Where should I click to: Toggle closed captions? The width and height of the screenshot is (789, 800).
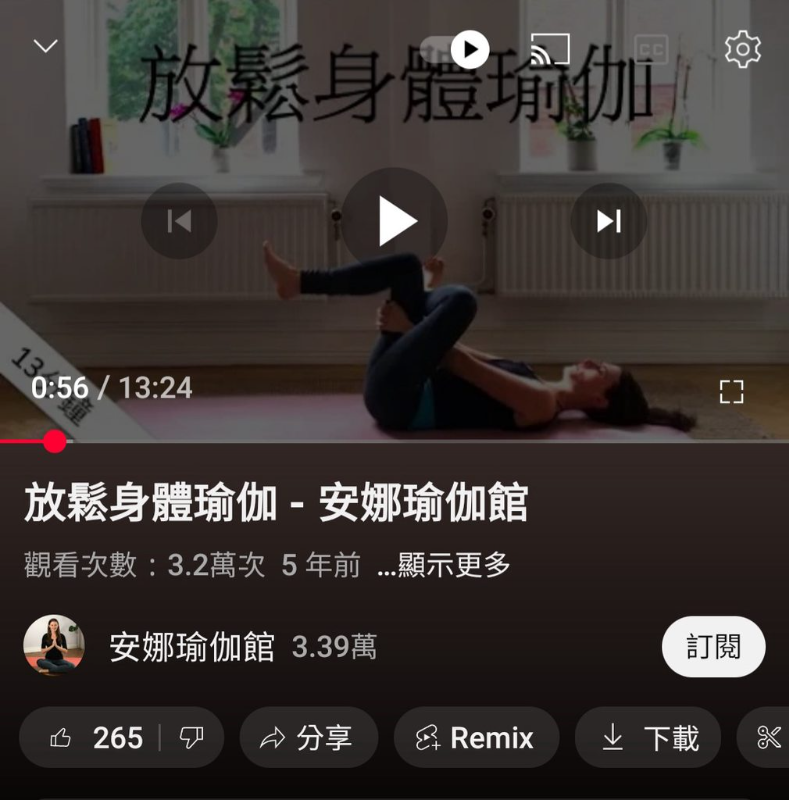652,49
